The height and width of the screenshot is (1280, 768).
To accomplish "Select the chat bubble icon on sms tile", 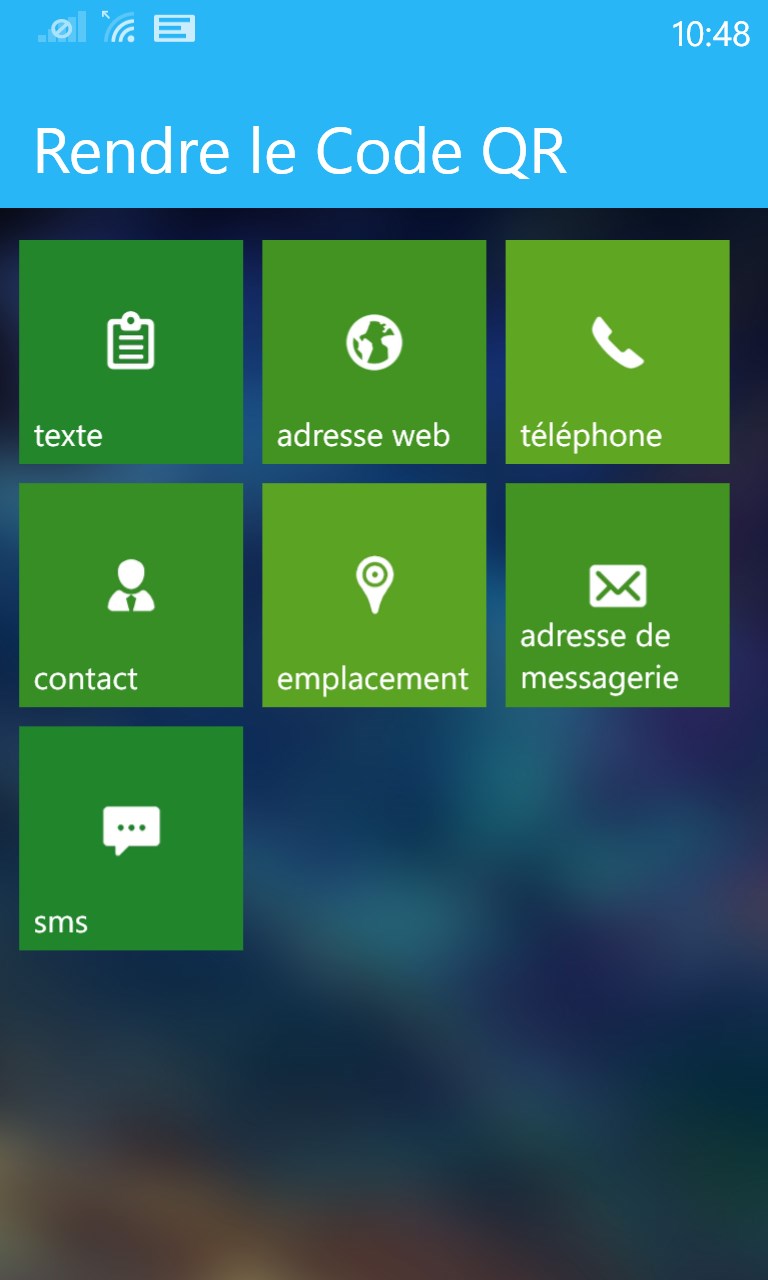I will (130, 827).
